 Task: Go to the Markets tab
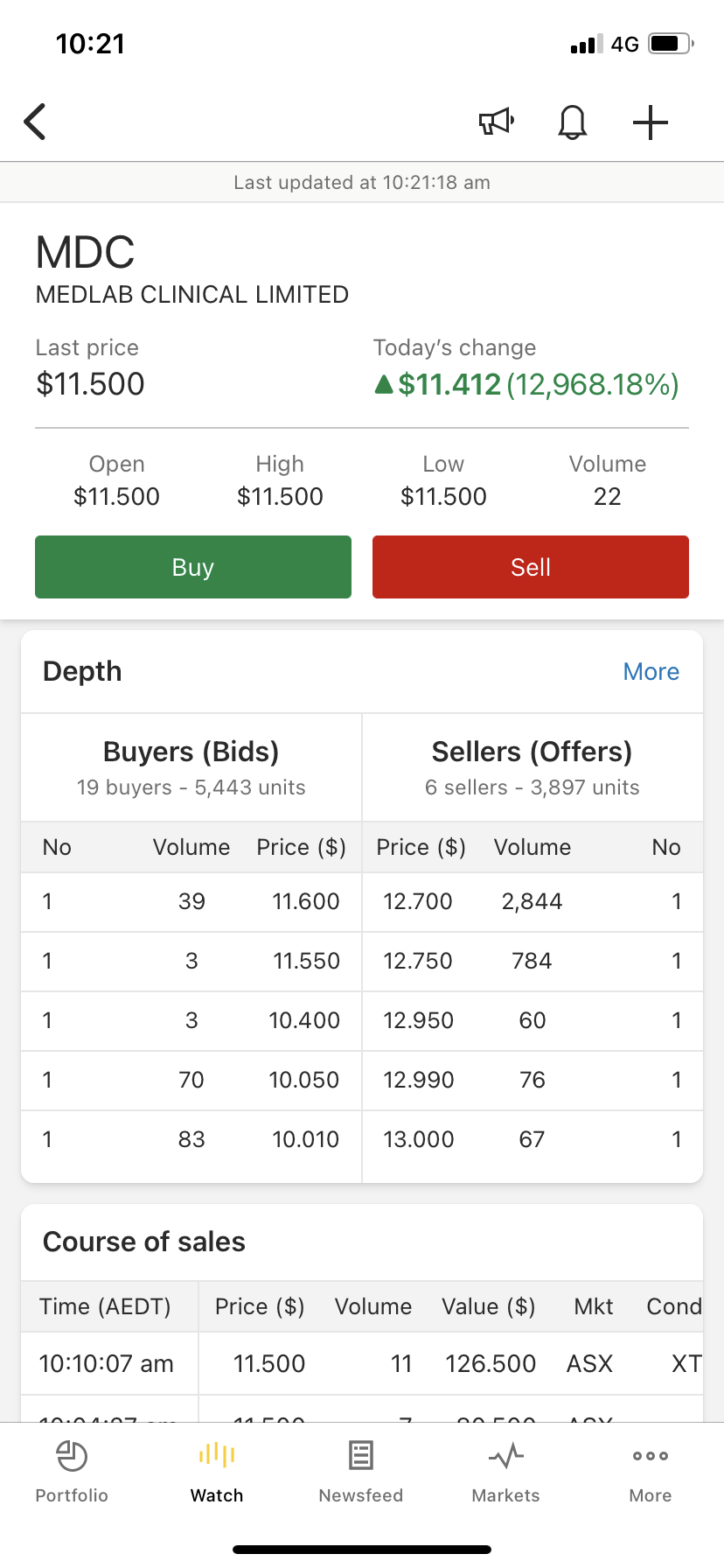point(506,1473)
